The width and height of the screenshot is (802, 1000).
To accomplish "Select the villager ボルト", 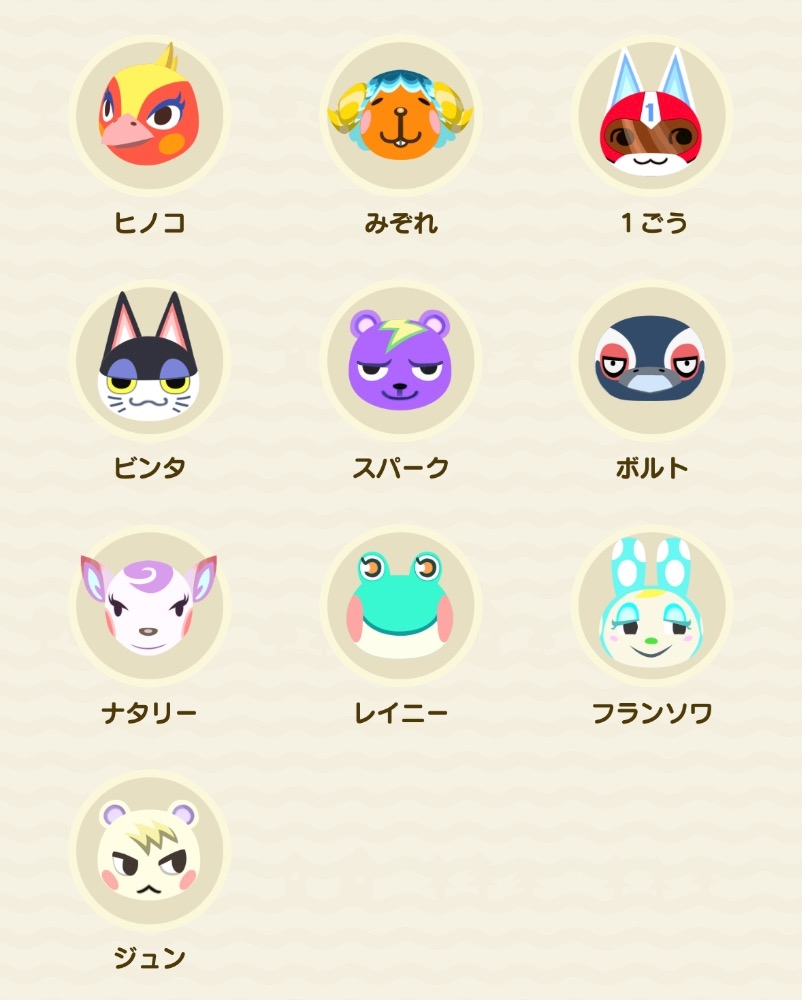I will (651, 360).
